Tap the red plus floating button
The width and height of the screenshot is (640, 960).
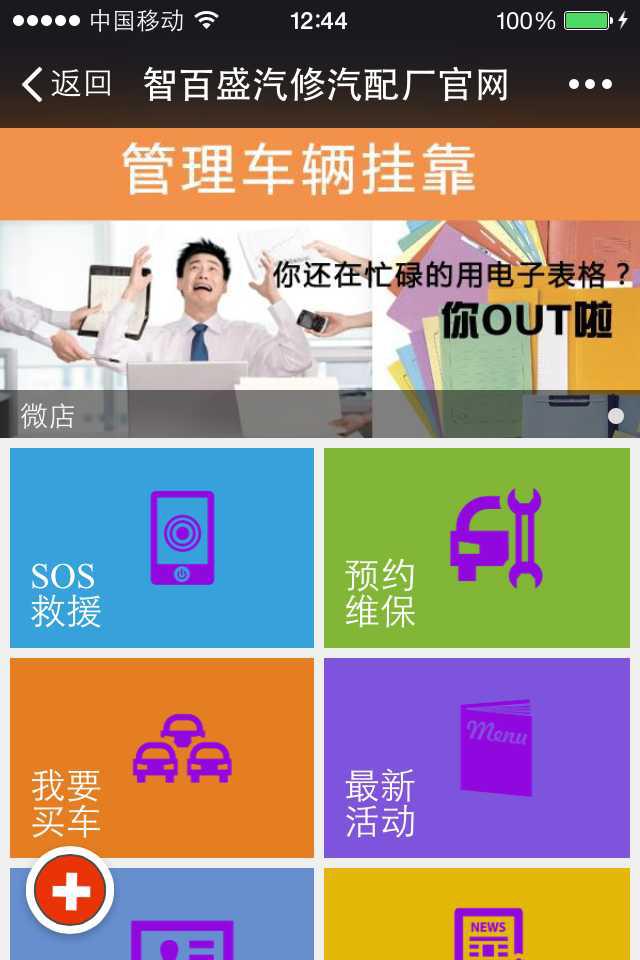[71, 890]
